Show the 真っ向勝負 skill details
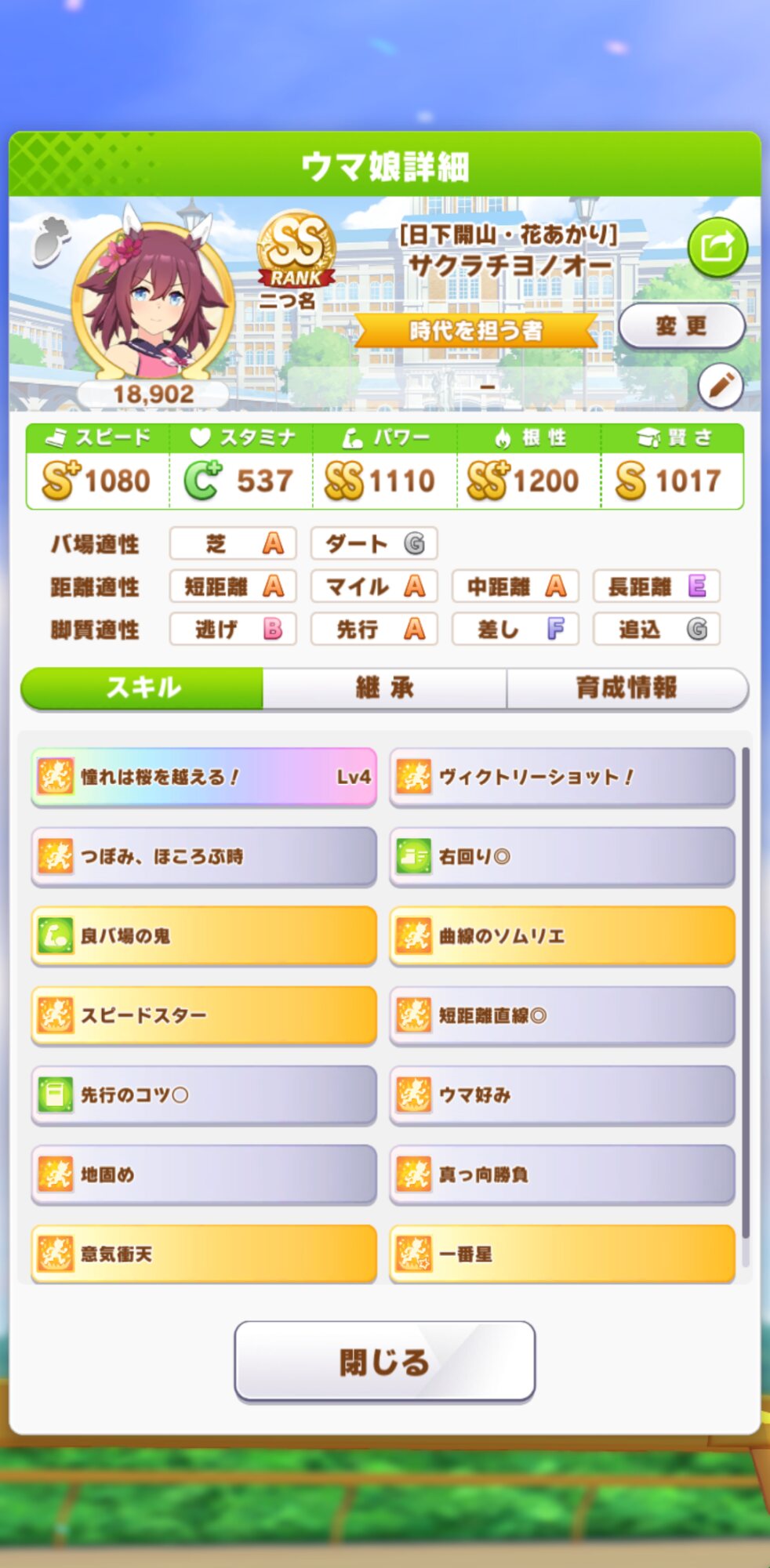 tap(561, 1174)
